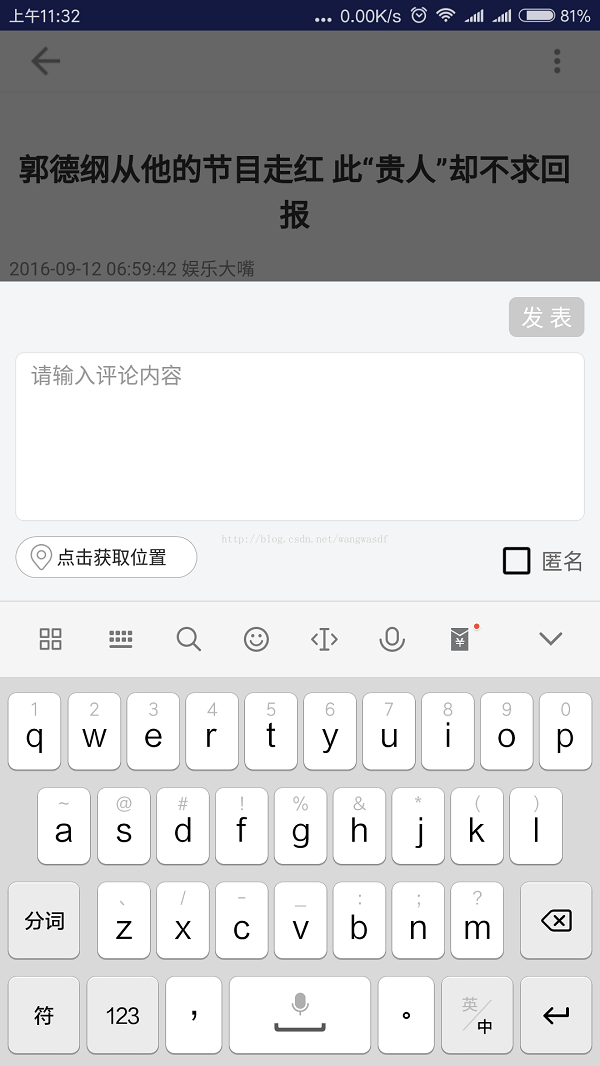Tap the 发表 publish button
The image size is (600, 1066).
click(546, 317)
